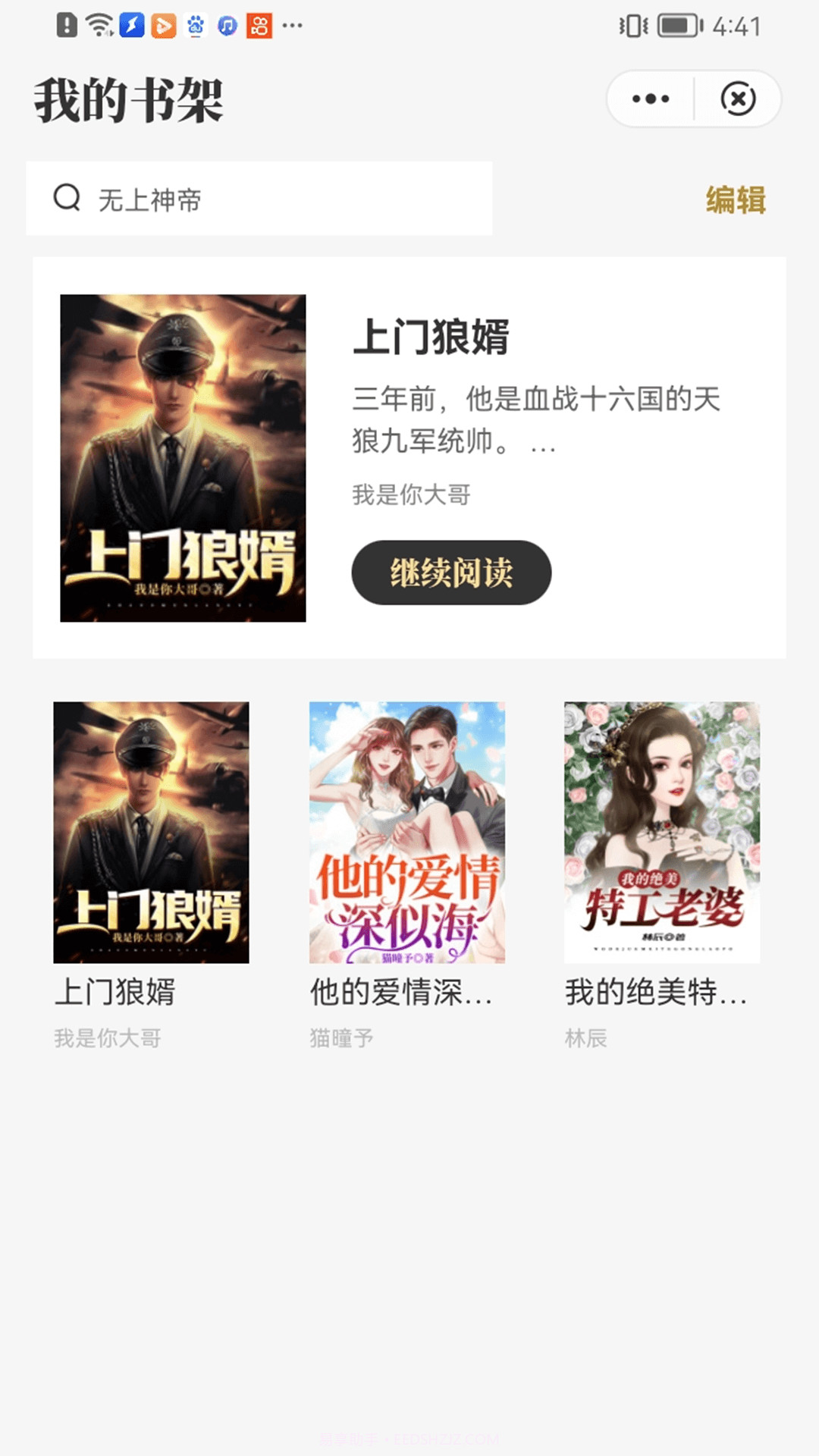Tap the Baidu icon in the status bar
Screen dimensions: 819x1456
[194, 25]
